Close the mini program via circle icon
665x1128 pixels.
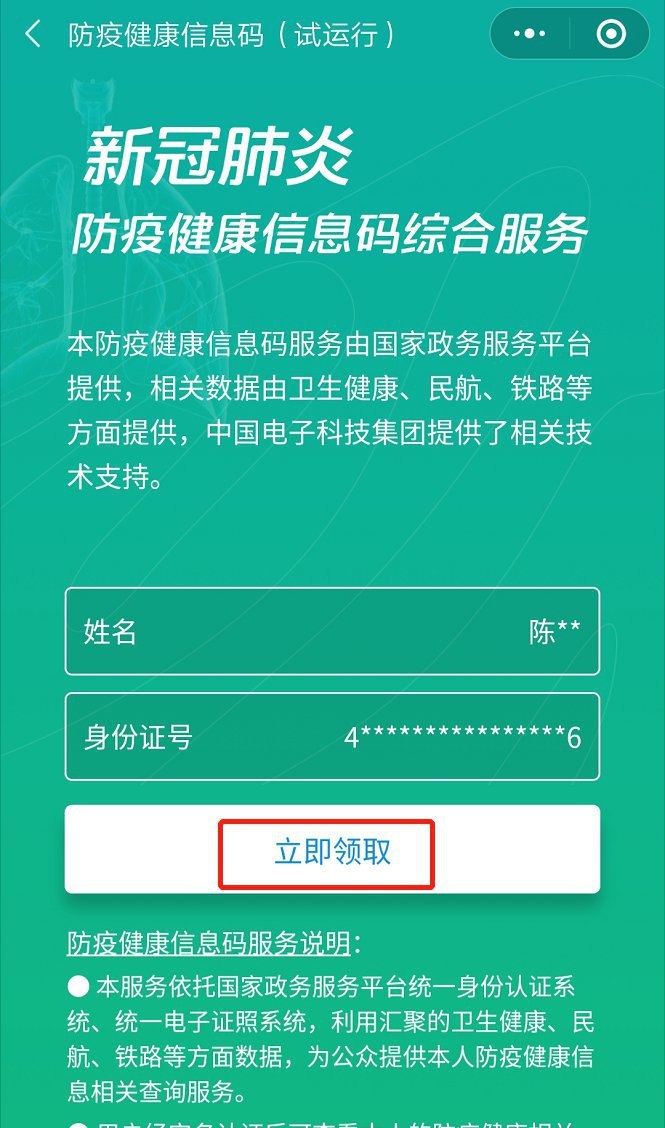click(x=610, y=34)
